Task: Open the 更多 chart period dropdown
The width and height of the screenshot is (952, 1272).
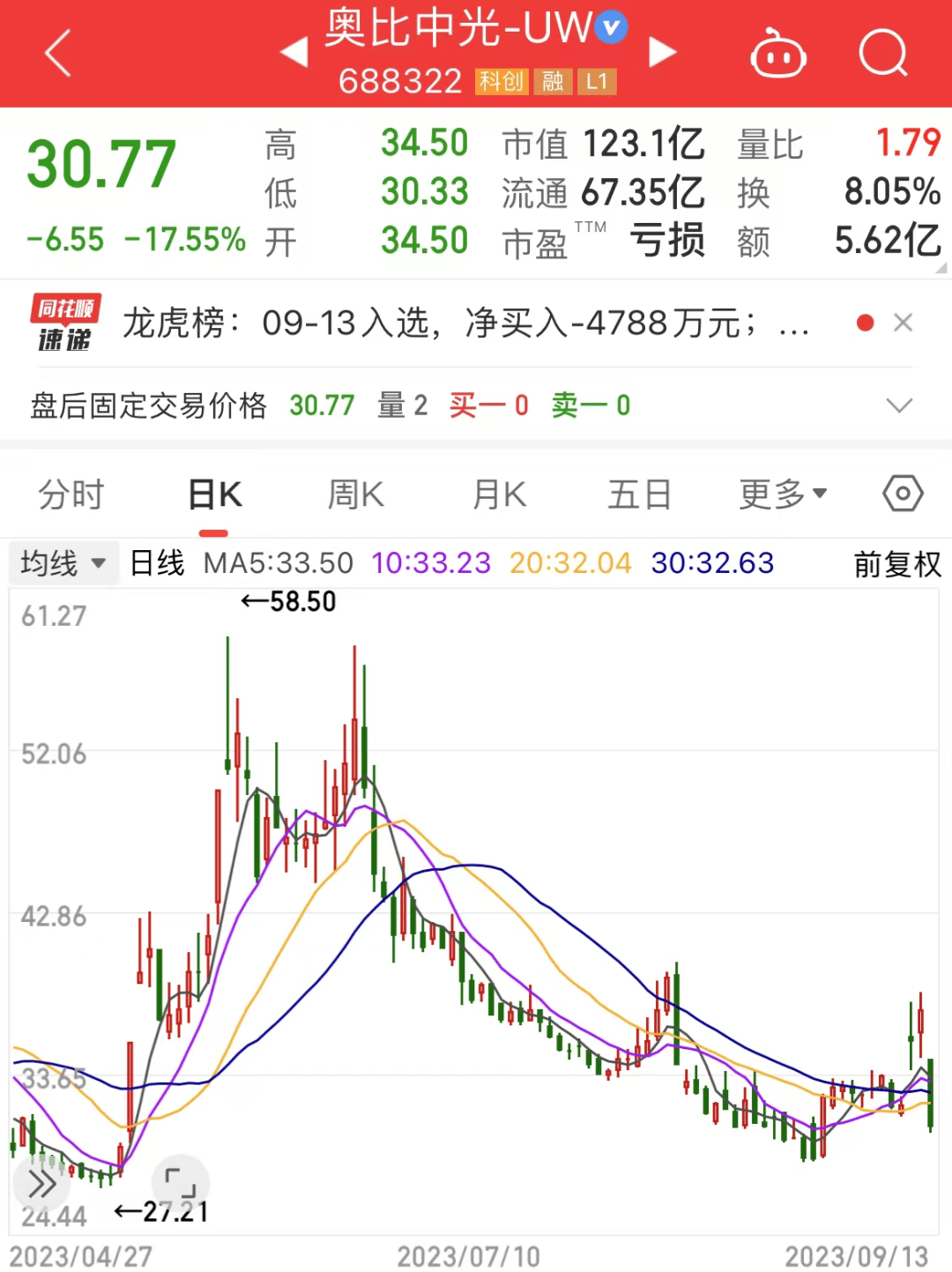Action: pos(783,495)
